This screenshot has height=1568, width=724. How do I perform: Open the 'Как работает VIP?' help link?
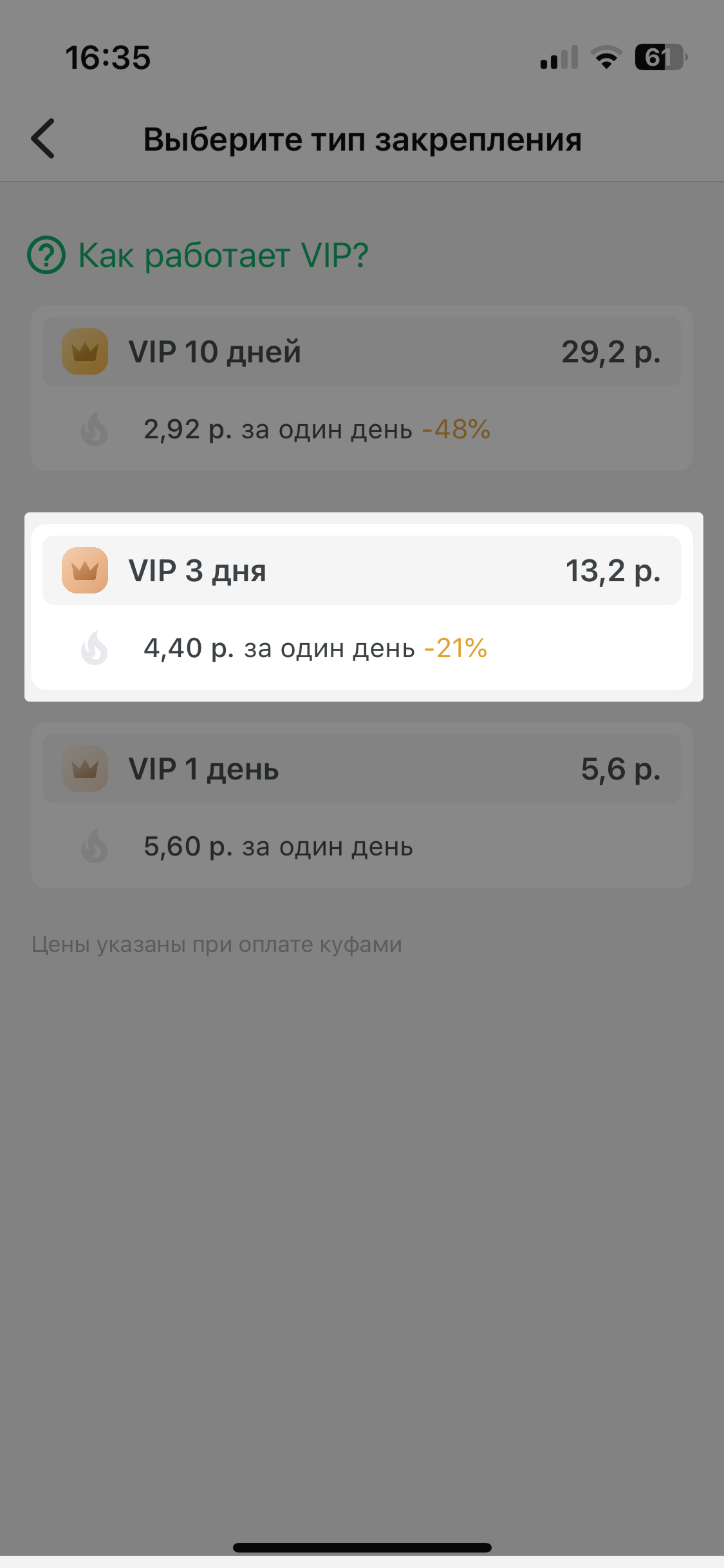pos(198,256)
